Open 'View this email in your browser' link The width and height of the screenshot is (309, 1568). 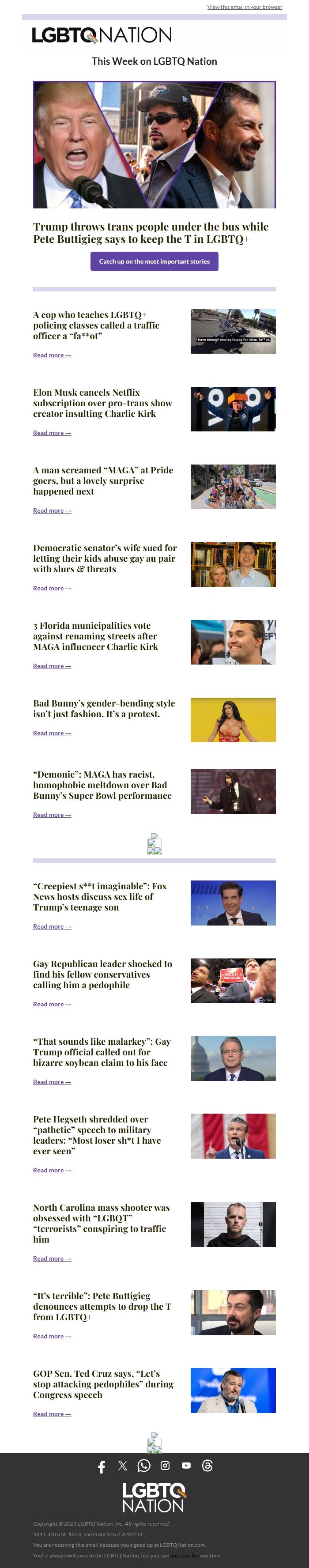(x=245, y=7)
